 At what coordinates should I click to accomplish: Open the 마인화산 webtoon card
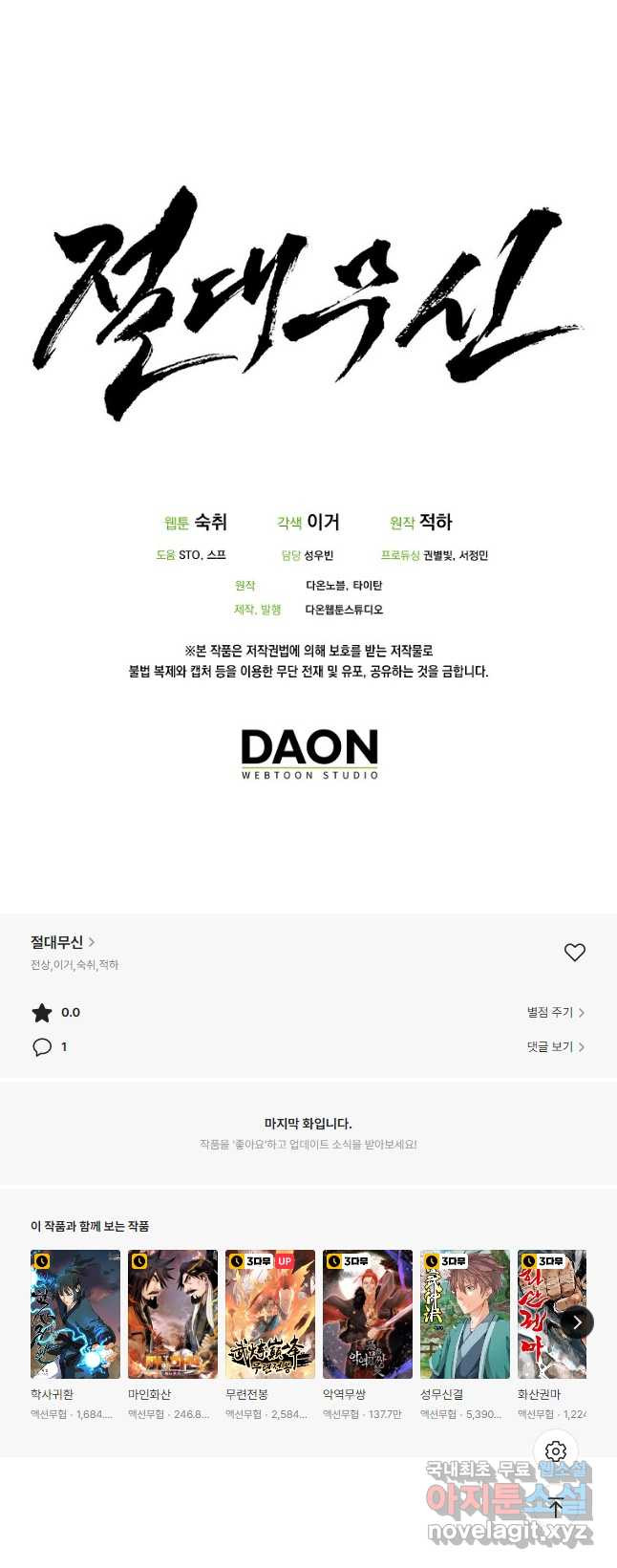tap(173, 1315)
